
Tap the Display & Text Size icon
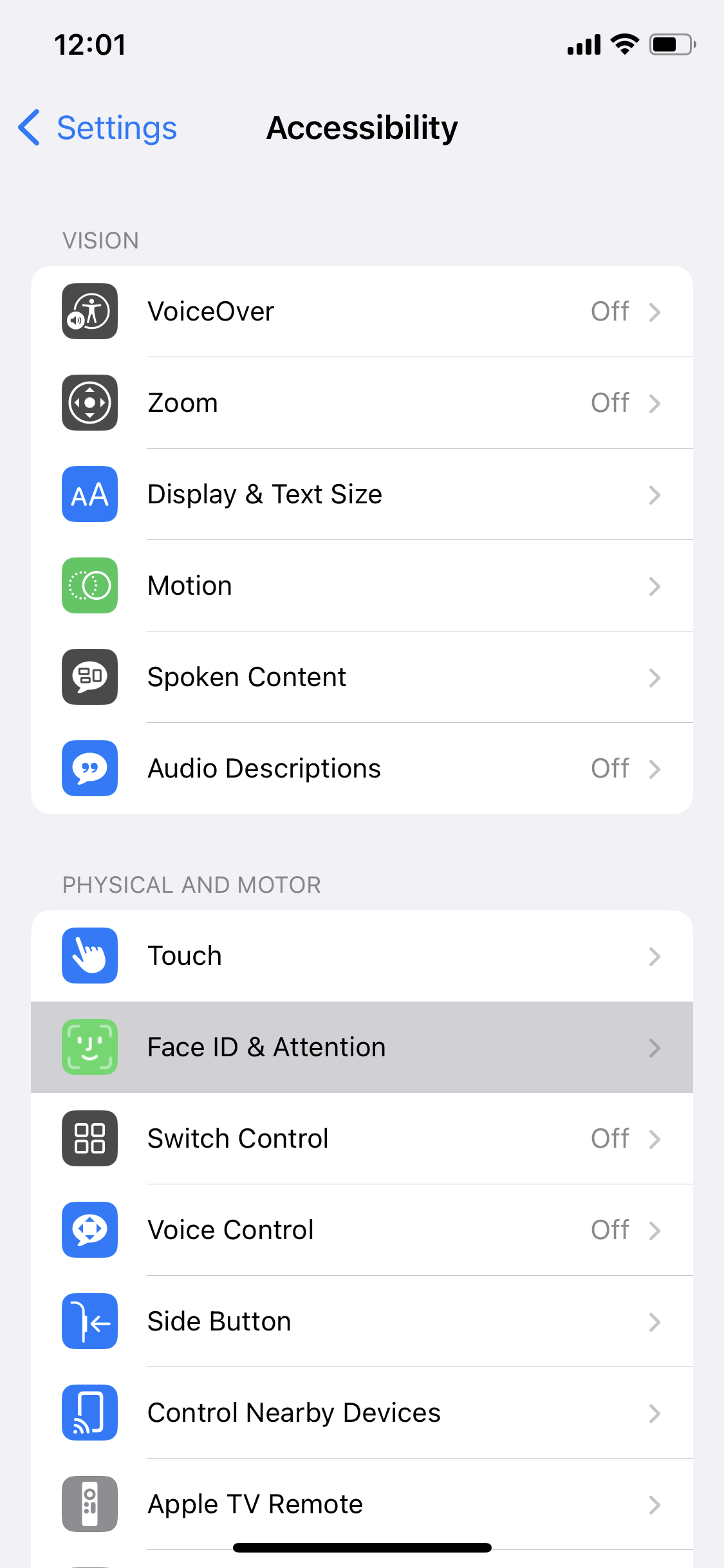tap(89, 494)
